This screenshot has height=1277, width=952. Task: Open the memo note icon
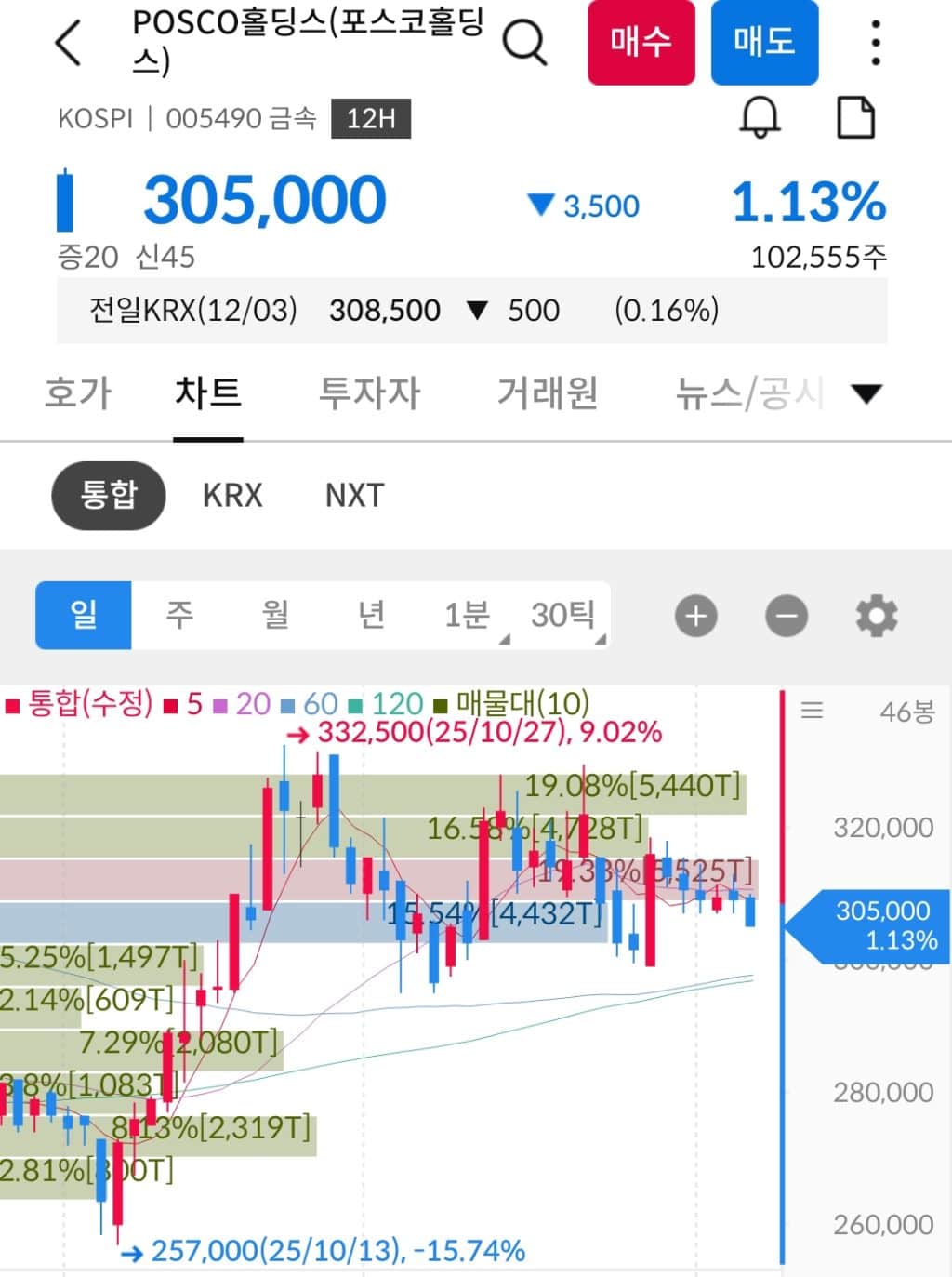coord(855,118)
